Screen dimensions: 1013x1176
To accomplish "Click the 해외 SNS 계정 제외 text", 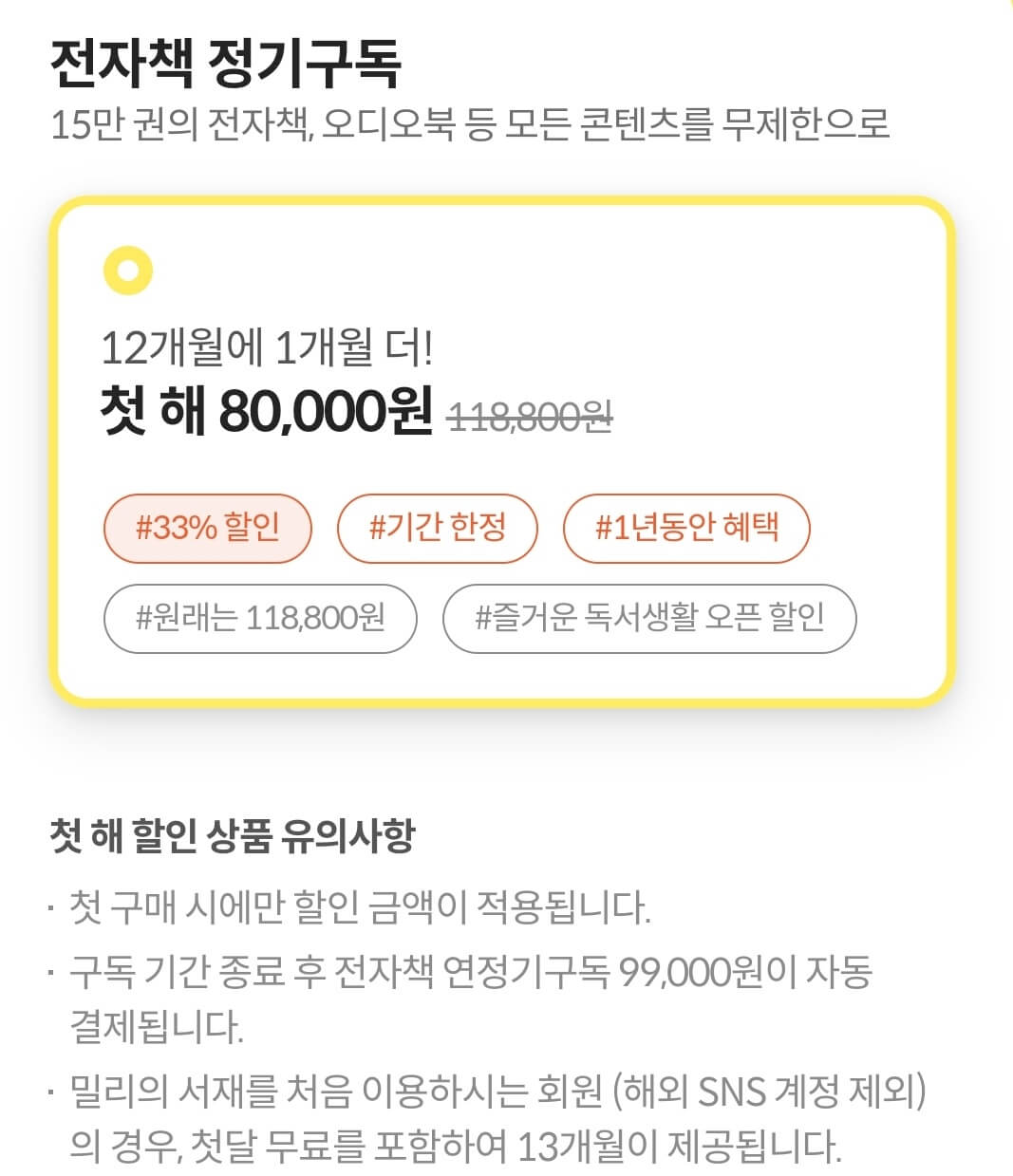I will pos(772,1092).
